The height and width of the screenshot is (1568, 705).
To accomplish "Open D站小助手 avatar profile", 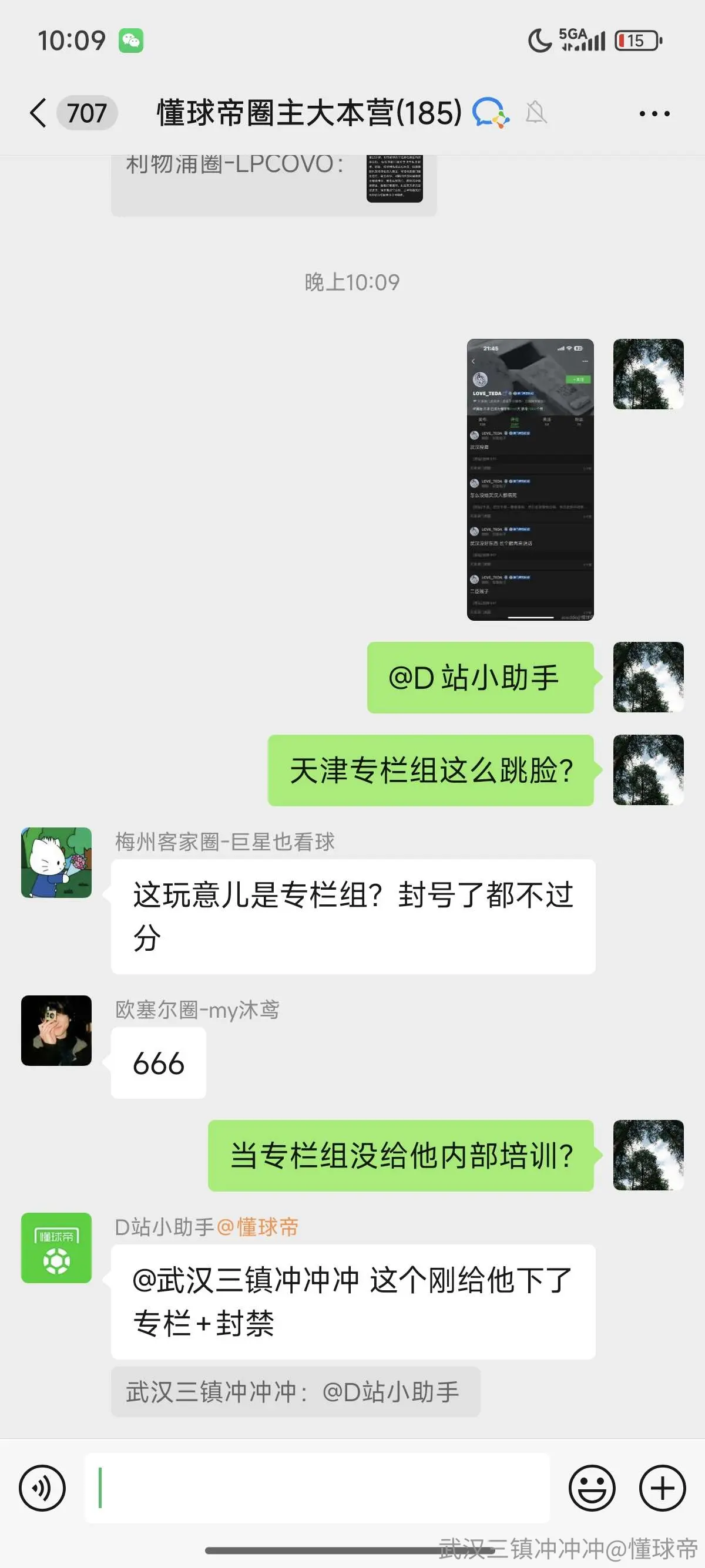I will (x=56, y=1248).
